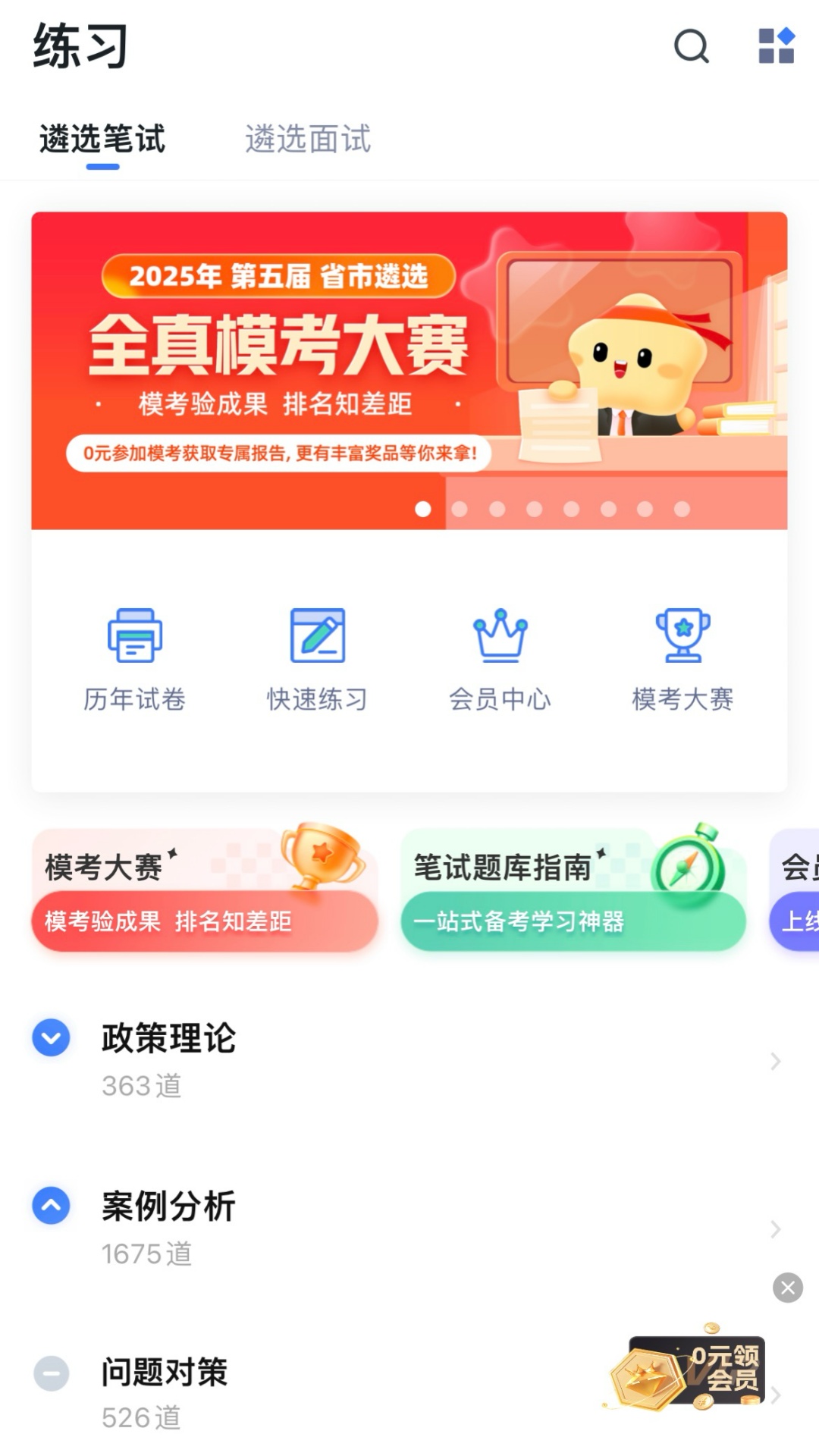Dismiss the 0元领会员 floating promo

(x=788, y=1288)
